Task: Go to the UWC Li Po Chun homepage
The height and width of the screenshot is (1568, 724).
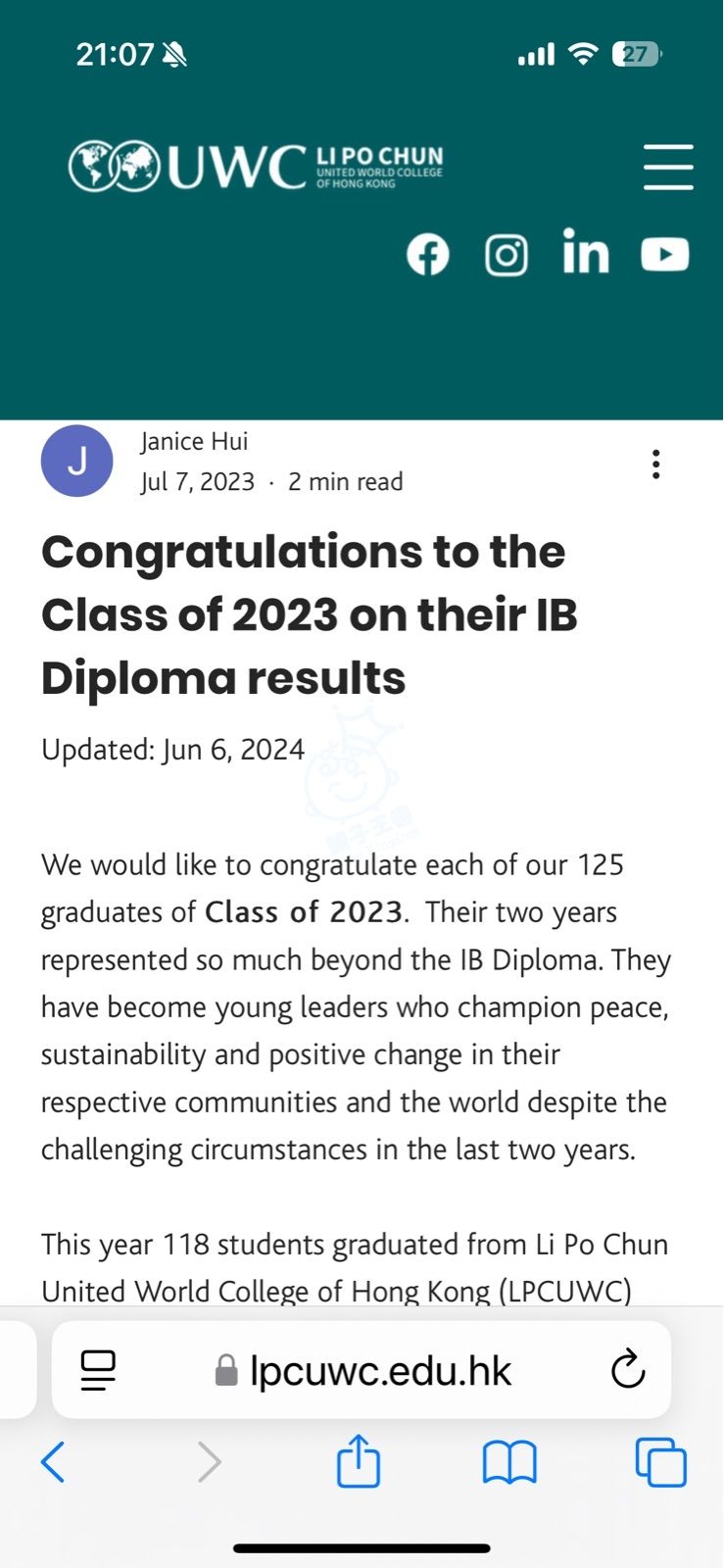Action: tap(257, 166)
